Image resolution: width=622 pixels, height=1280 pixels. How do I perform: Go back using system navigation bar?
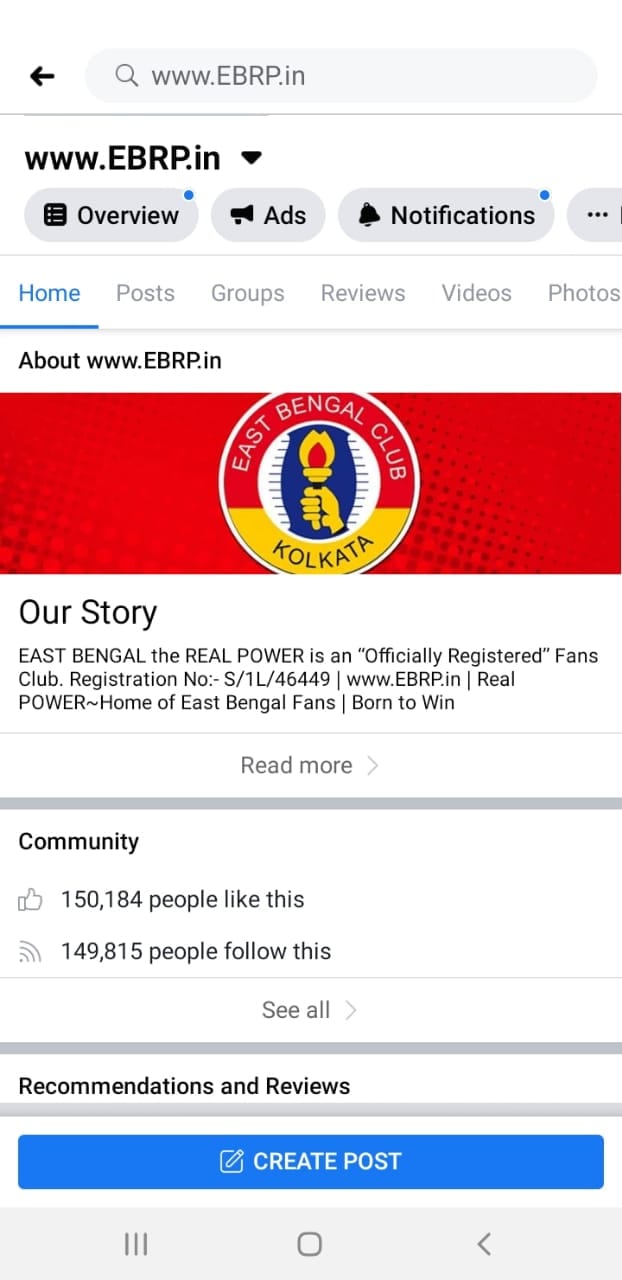click(484, 1244)
